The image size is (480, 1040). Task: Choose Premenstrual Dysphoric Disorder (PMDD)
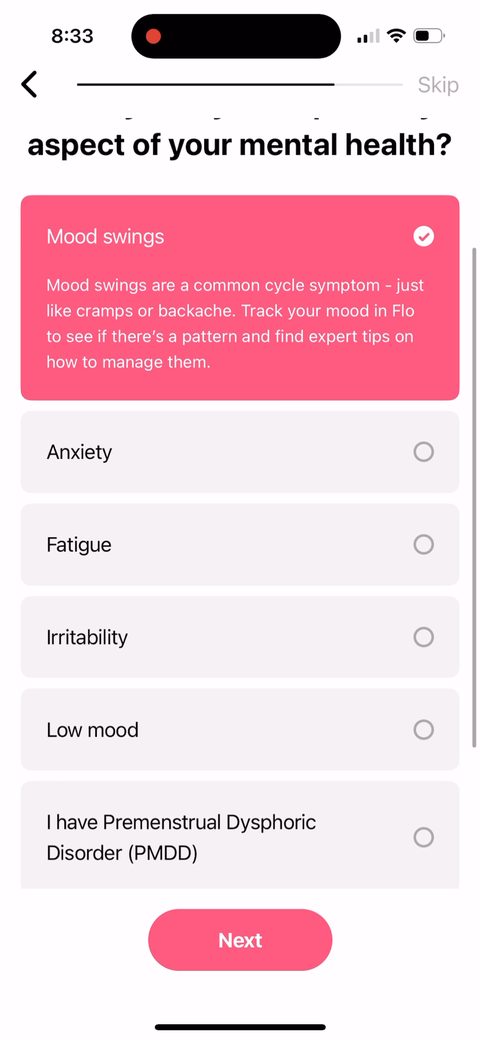tap(240, 836)
